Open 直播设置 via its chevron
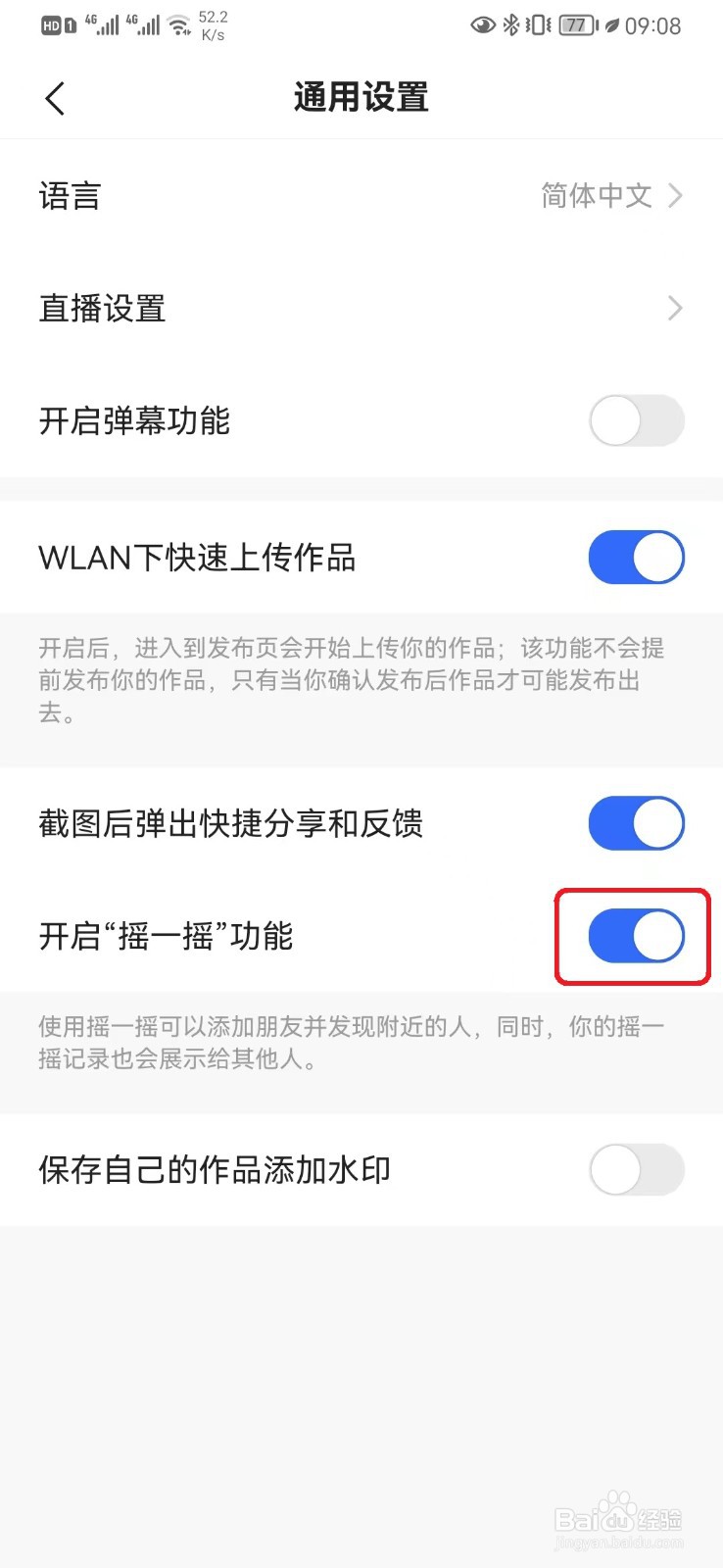 674,308
